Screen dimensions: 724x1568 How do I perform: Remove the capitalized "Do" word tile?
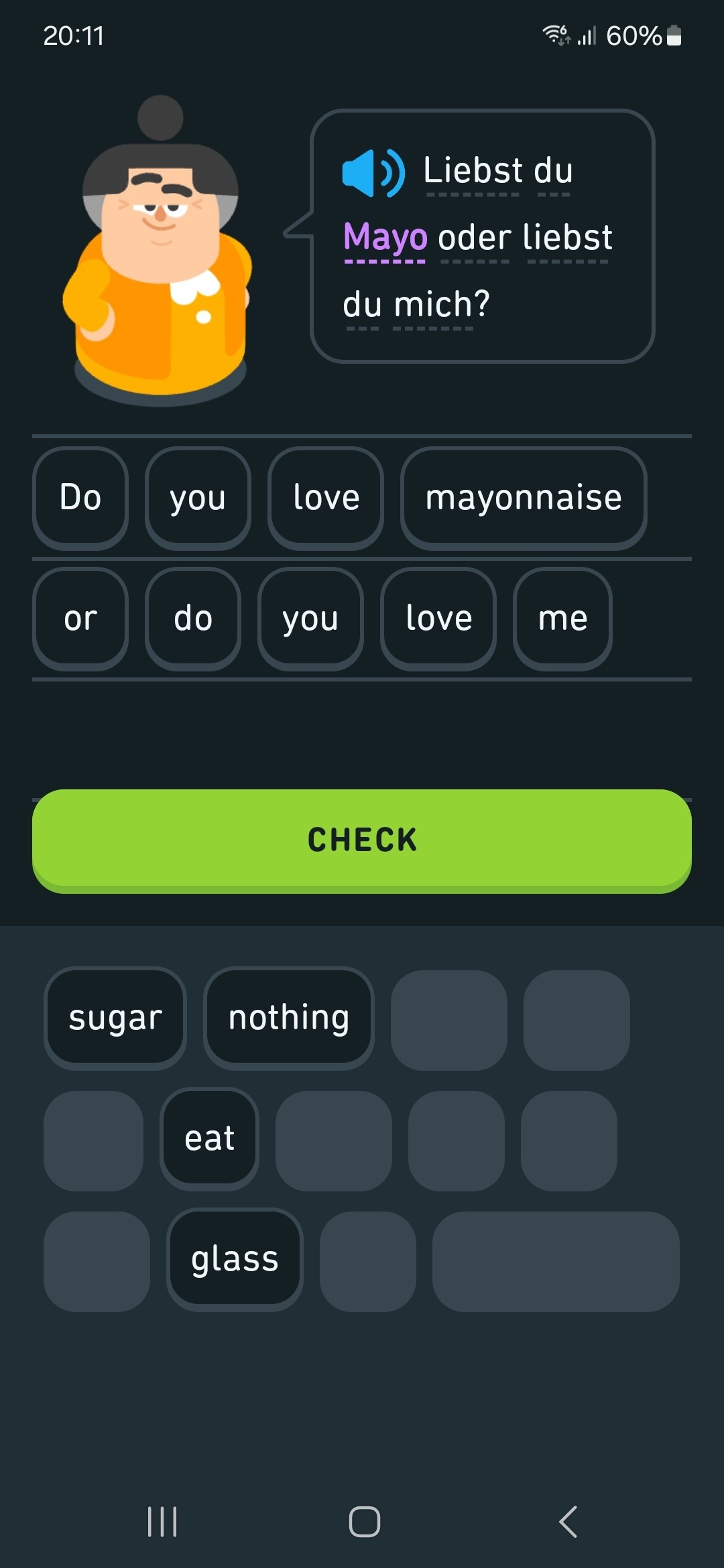click(80, 498)
